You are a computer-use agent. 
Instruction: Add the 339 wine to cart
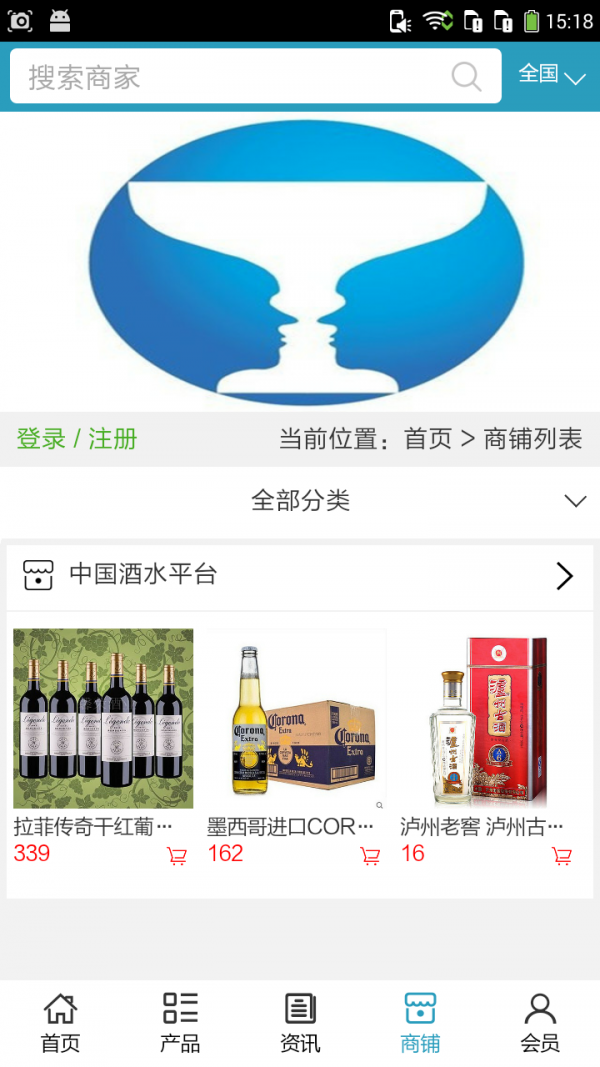pos(177,856)
